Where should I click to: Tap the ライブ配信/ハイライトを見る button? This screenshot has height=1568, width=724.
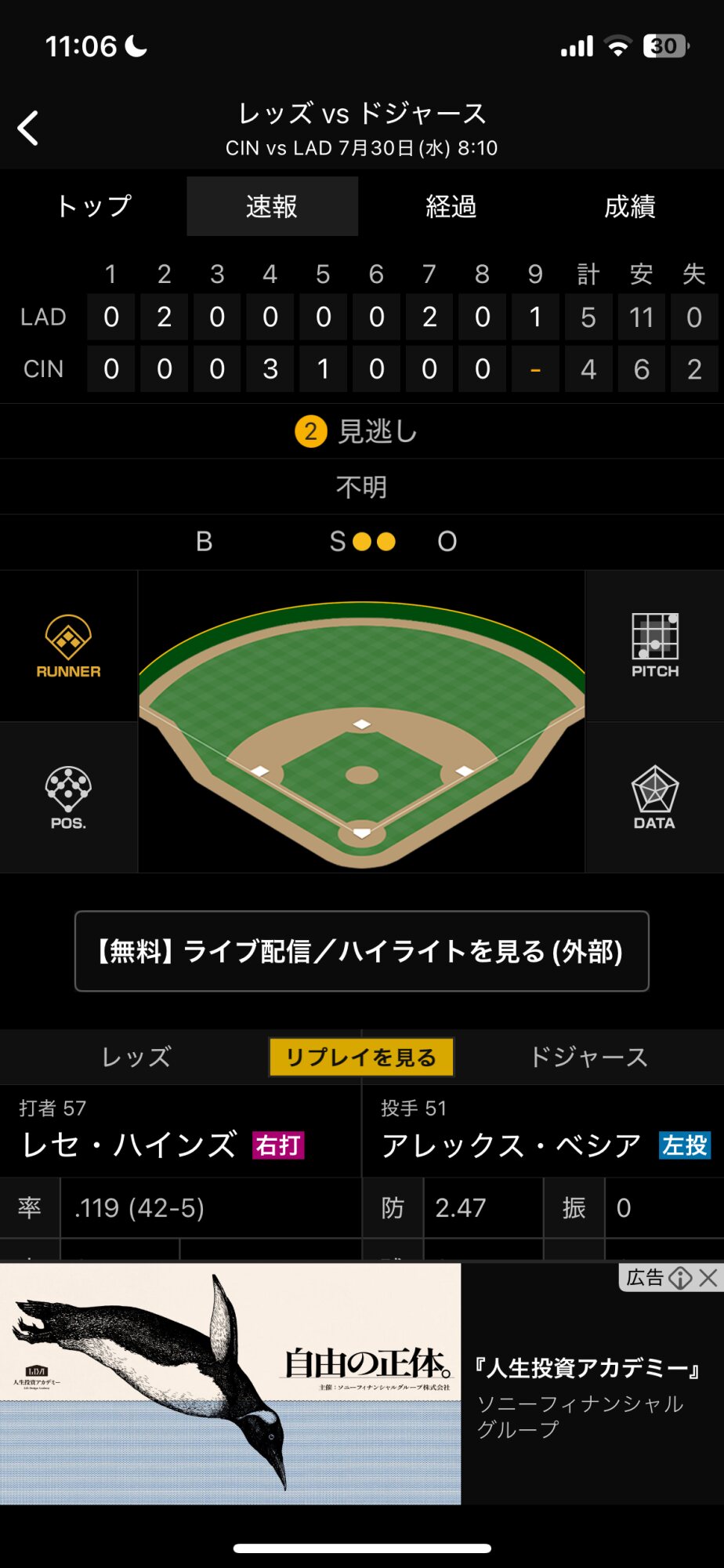(361, 951)
